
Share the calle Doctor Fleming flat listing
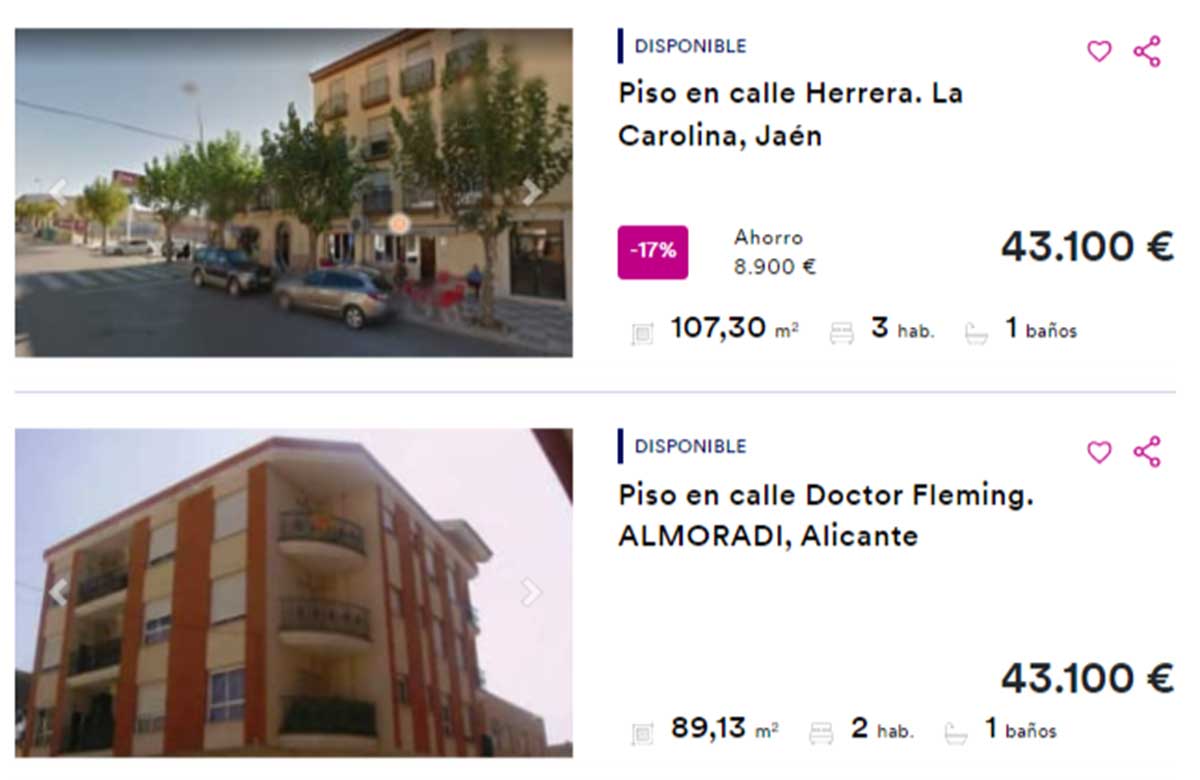coord(1147,452)
